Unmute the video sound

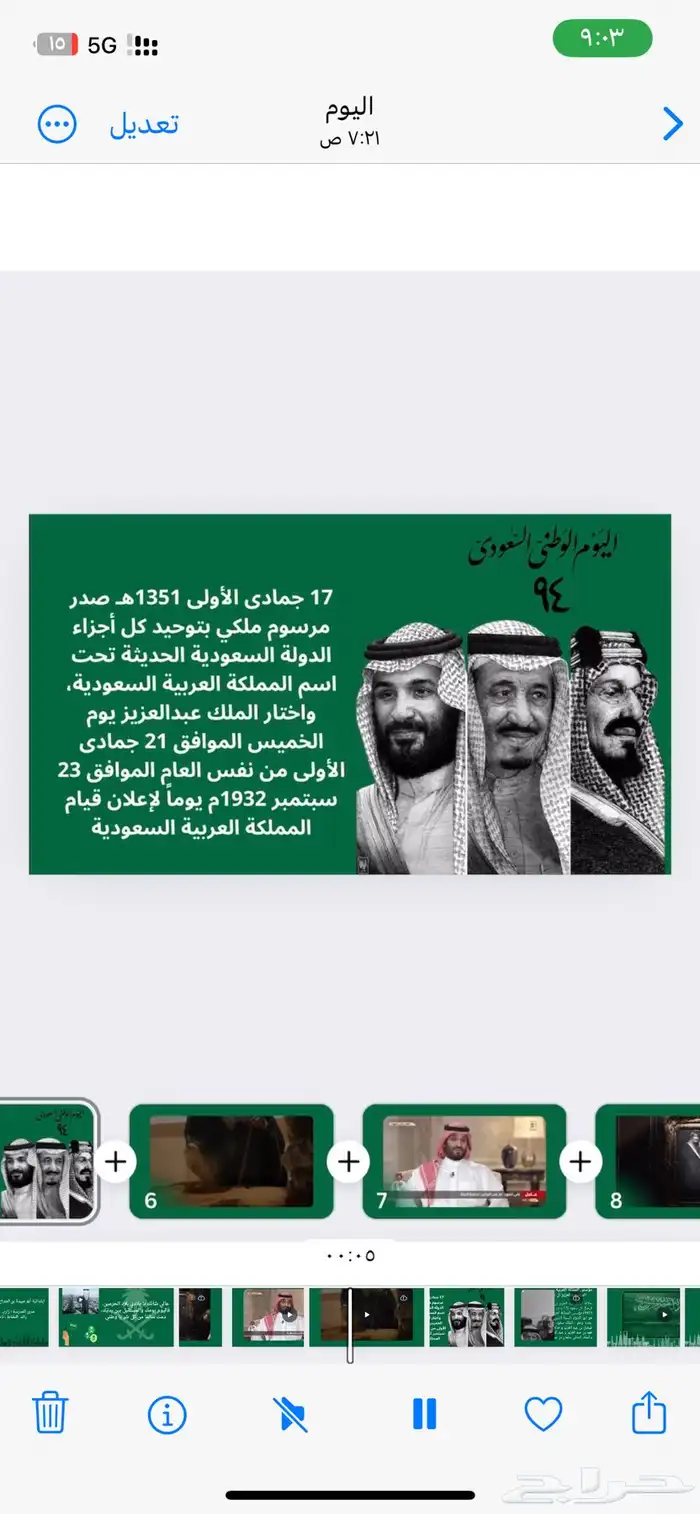[x=290, y=1414]
